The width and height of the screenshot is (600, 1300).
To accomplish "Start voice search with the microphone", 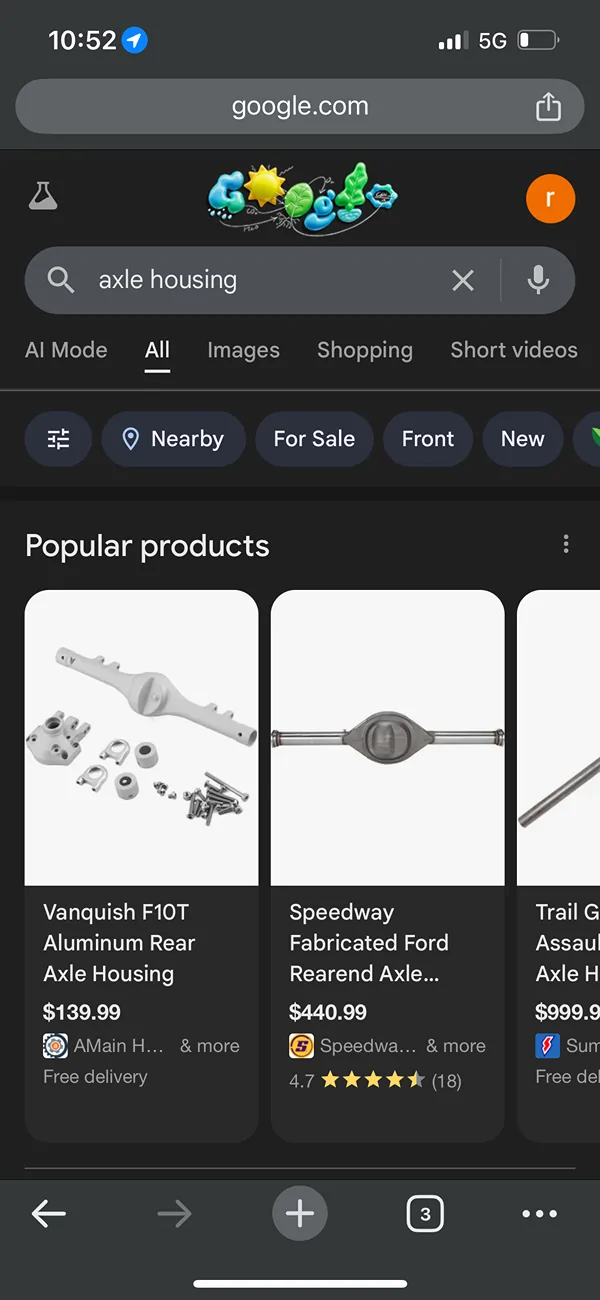I will [x=538, y=281].
